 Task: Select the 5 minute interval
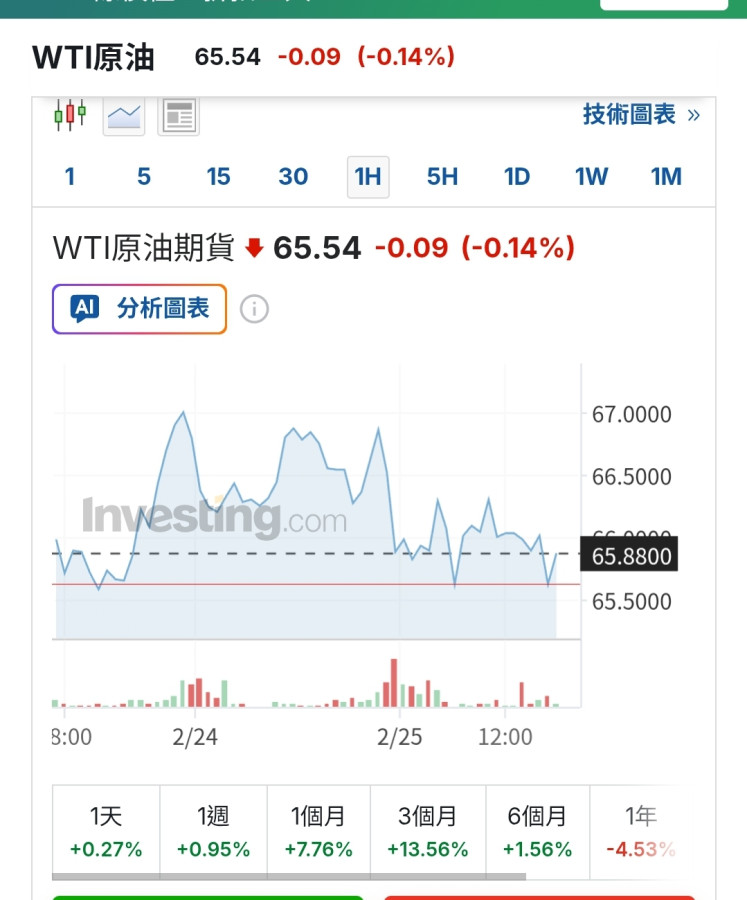click(x=144, y=177)
